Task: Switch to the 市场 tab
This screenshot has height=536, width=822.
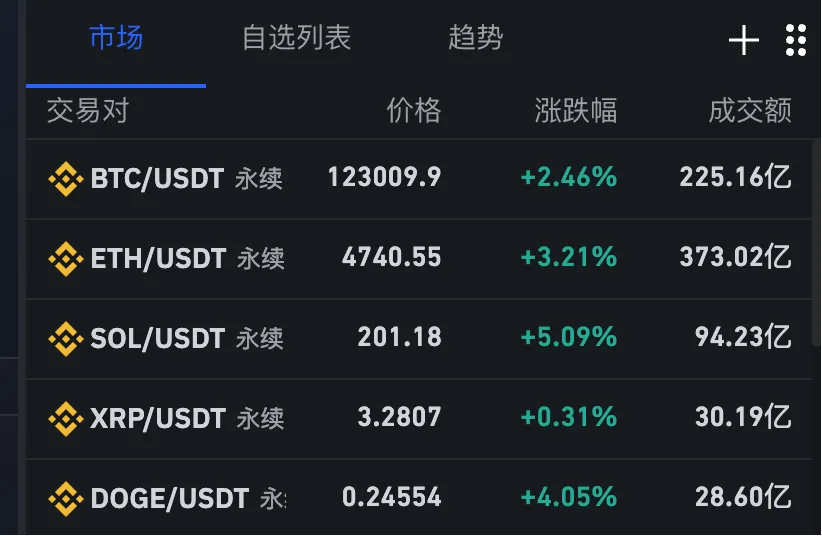Action: (116, 40)
